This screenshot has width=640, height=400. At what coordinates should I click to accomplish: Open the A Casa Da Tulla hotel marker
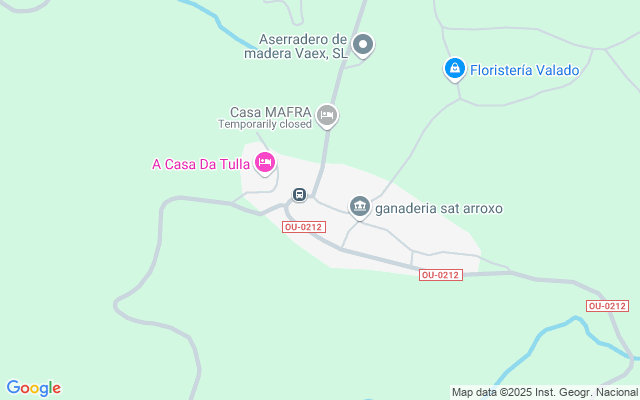pyautogui.click(x=265, y=161)
